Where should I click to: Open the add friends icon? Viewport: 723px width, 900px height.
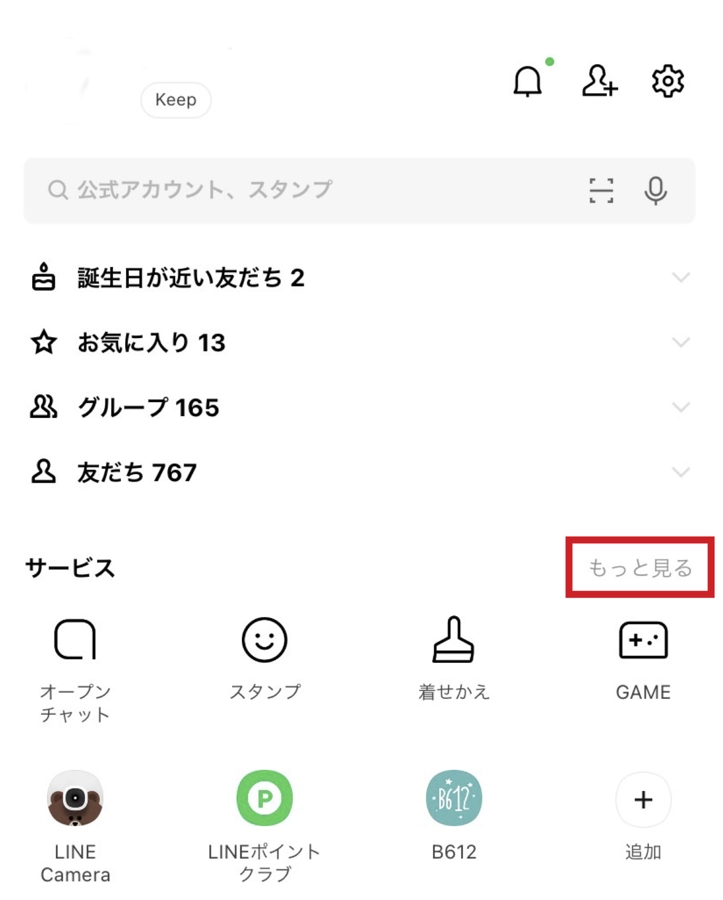(x=598, y=82)
